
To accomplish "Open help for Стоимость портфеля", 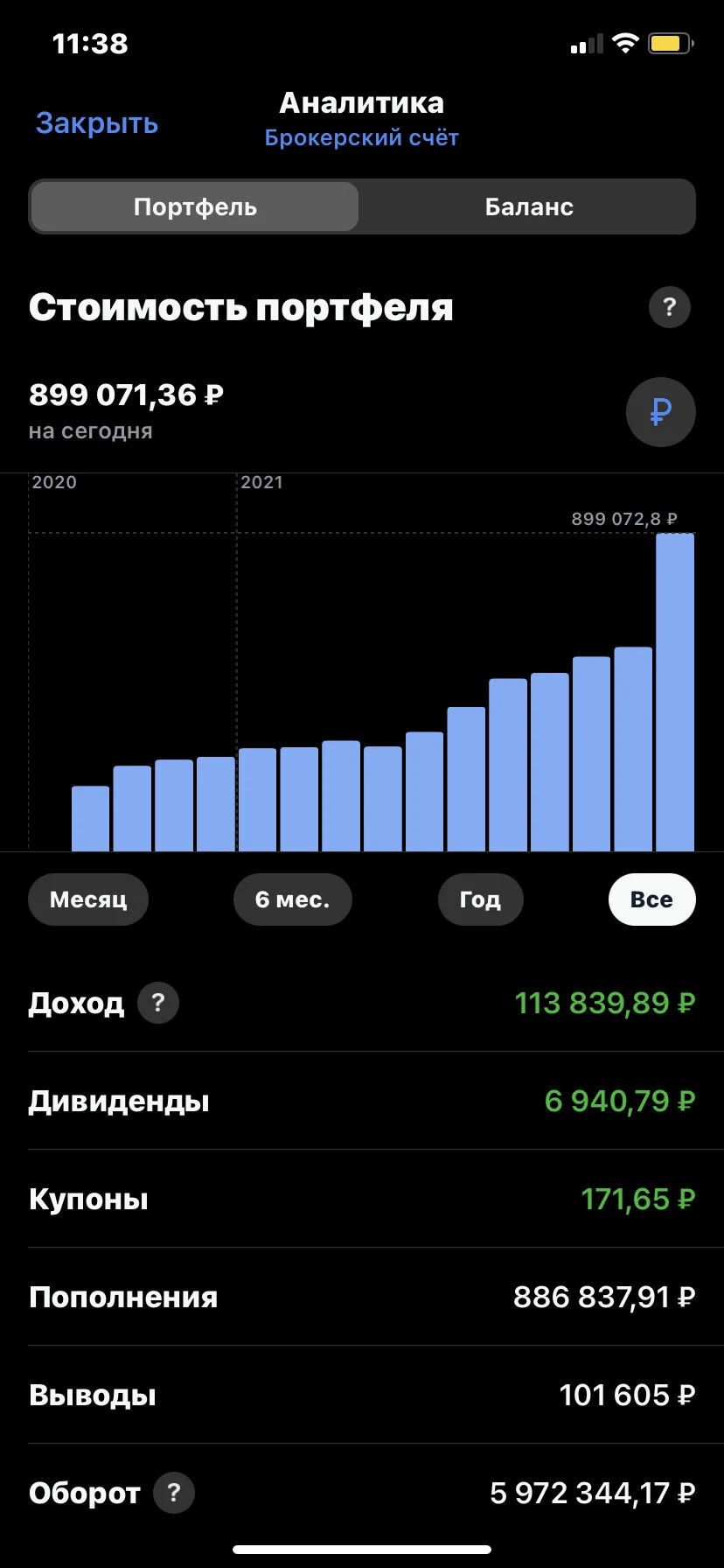I will pyautogui.click(x=670, y=307).
